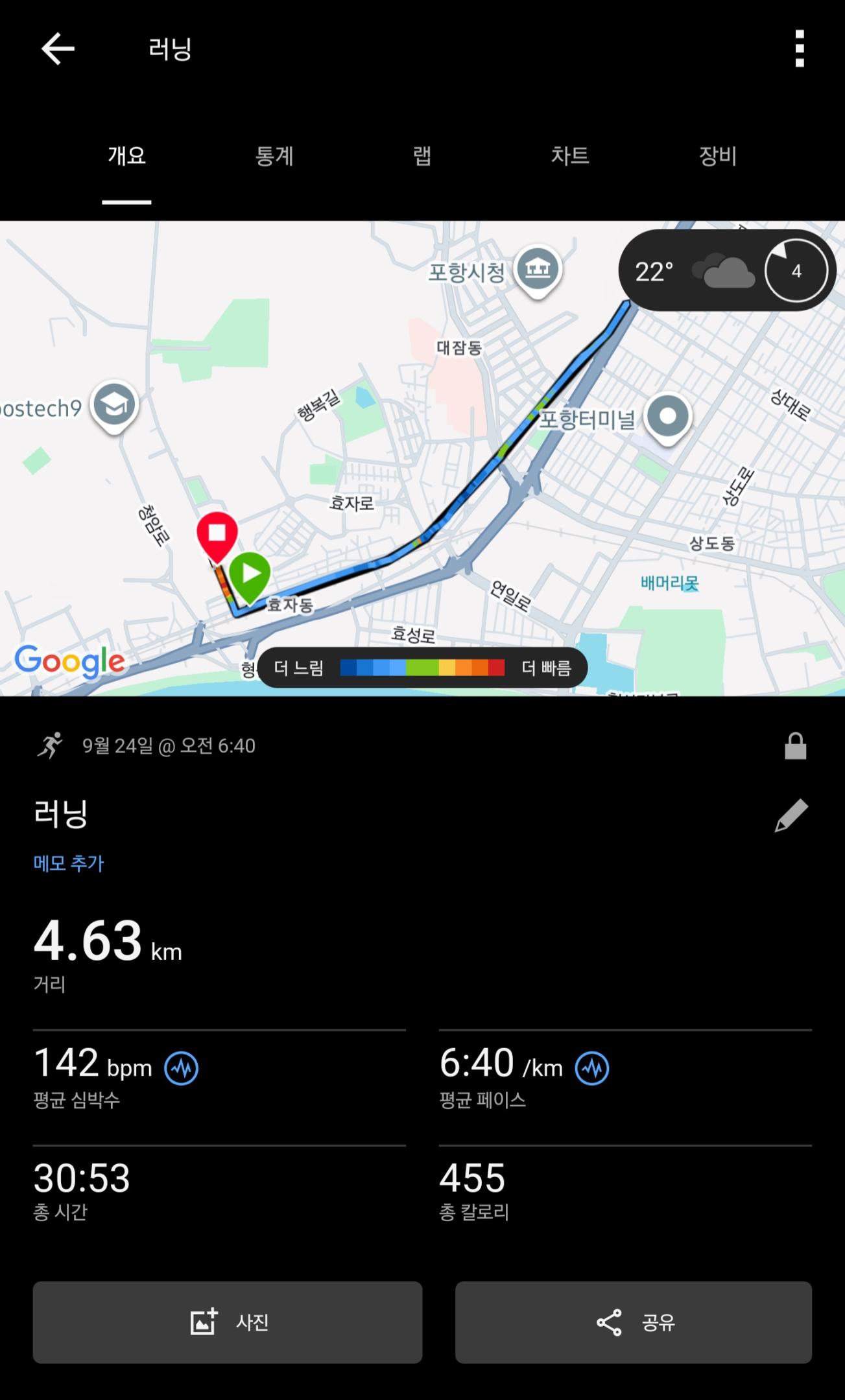Switch to the 통계 tab
Screen dimensions: 845x1400
pyautogui.click(x=274, y=156)
